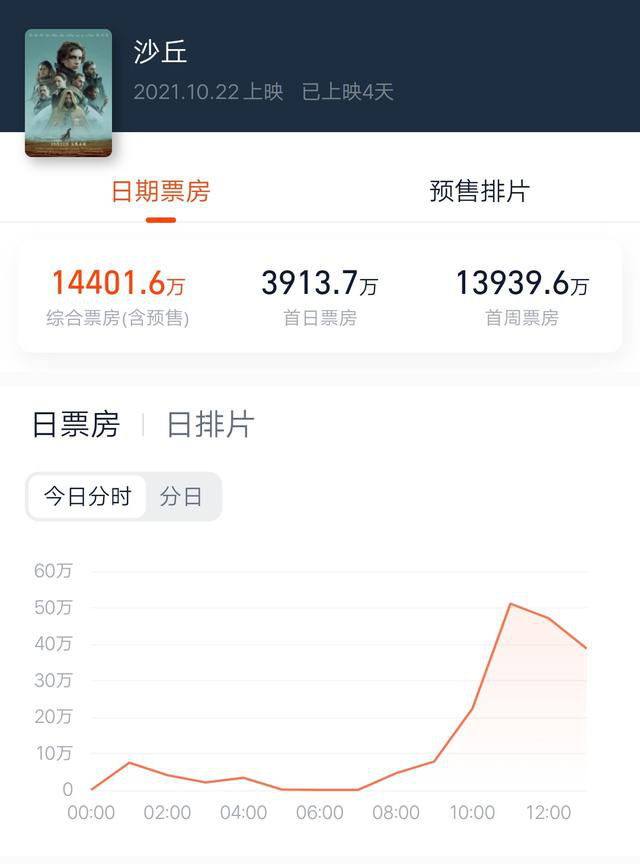This screenshot has height=864, width=640.
Task: Choose the 分日 segment
Action: point(181,496)
